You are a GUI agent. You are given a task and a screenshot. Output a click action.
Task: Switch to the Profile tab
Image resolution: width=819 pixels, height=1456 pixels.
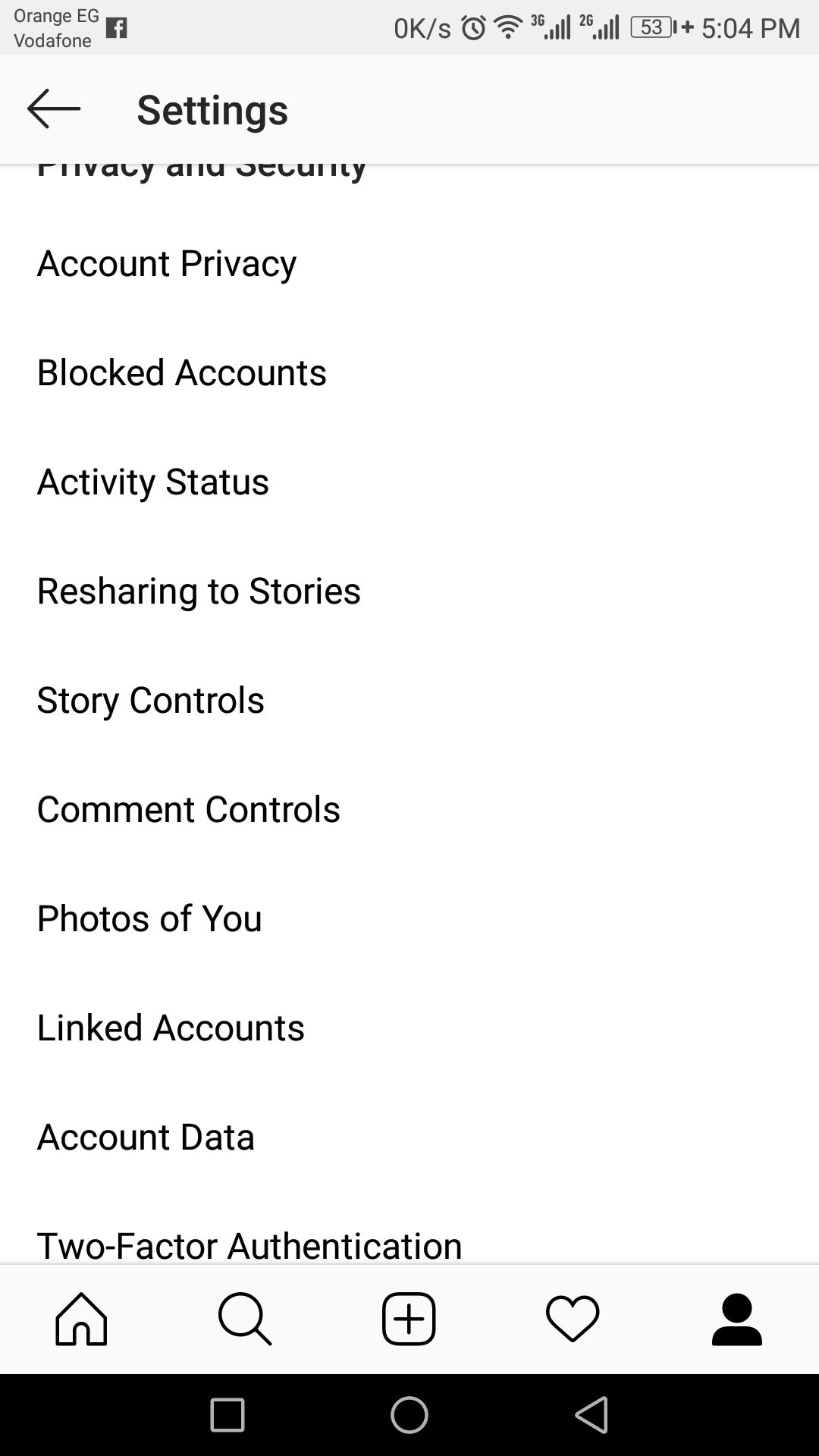(736, 1319)
